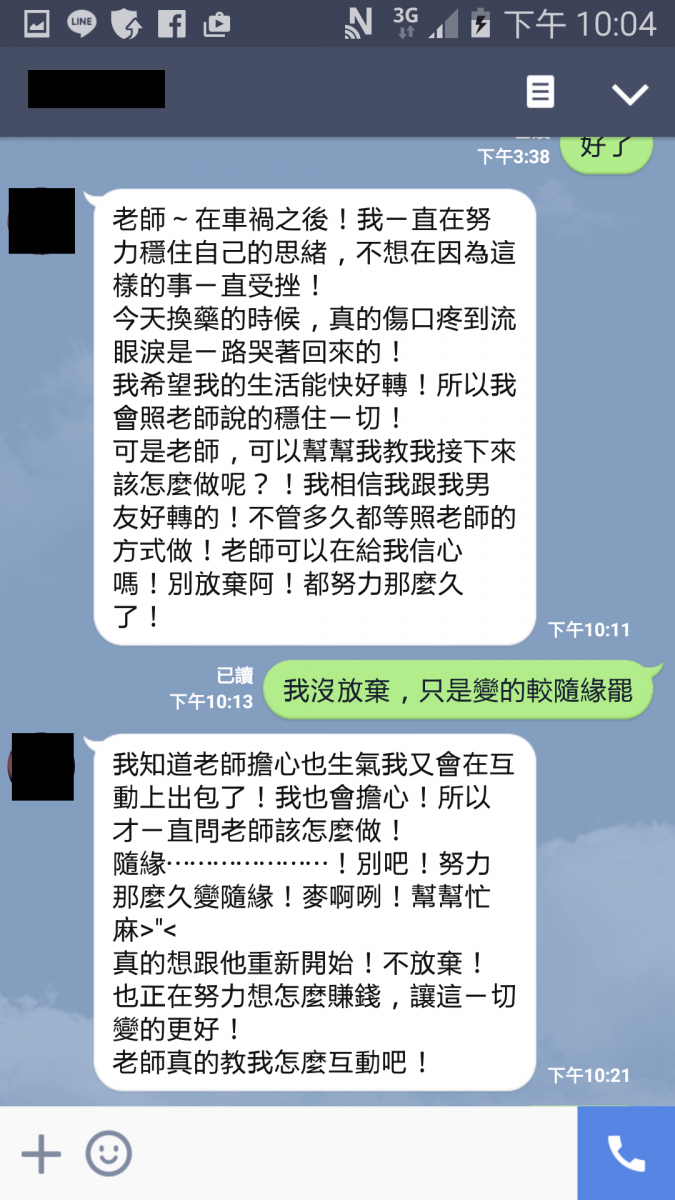Open the emoji sticker picker
Screen dimensions: 675x1200
(108, 1154)
